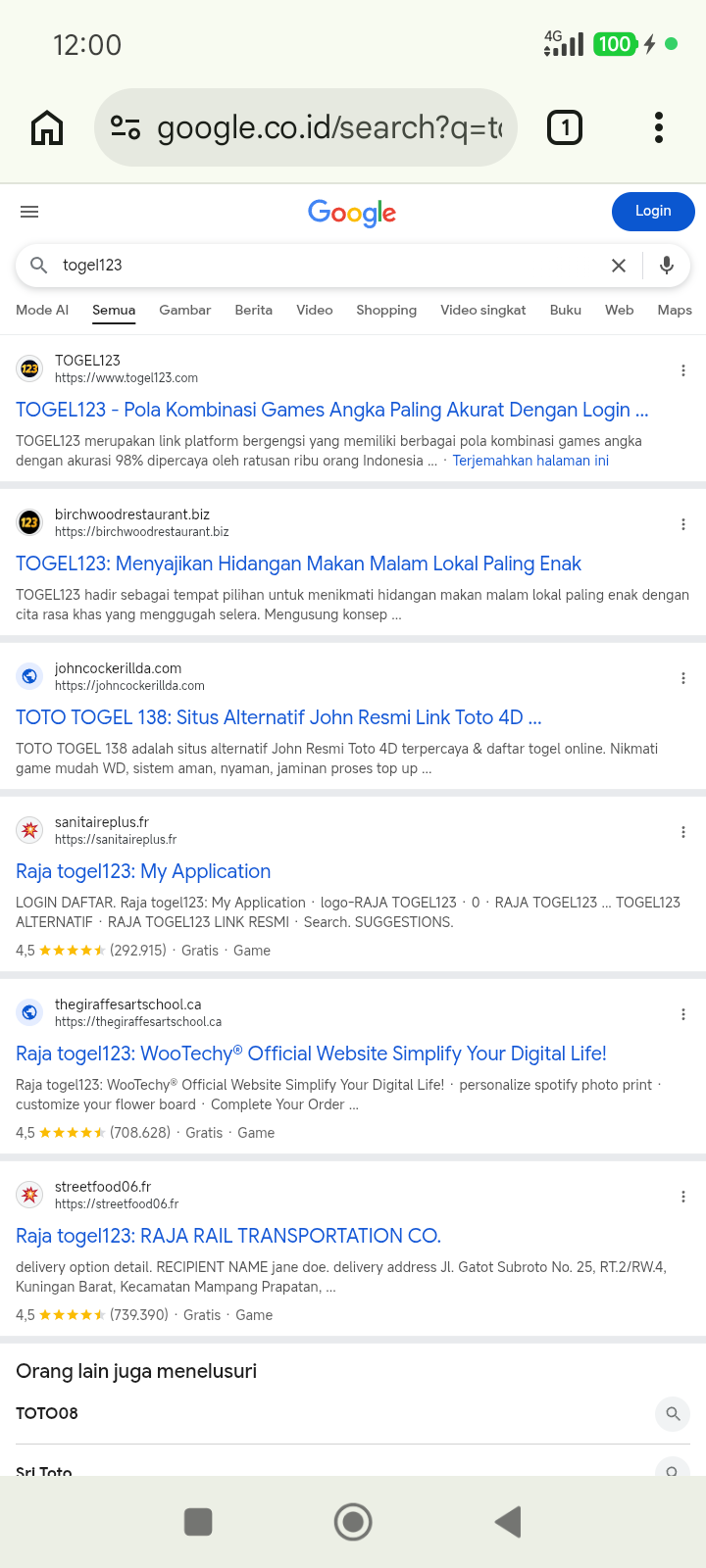The width and height of the screenshot is (706, 1568).
Task: Open the Video singkat tab
Action: [483, 310]
